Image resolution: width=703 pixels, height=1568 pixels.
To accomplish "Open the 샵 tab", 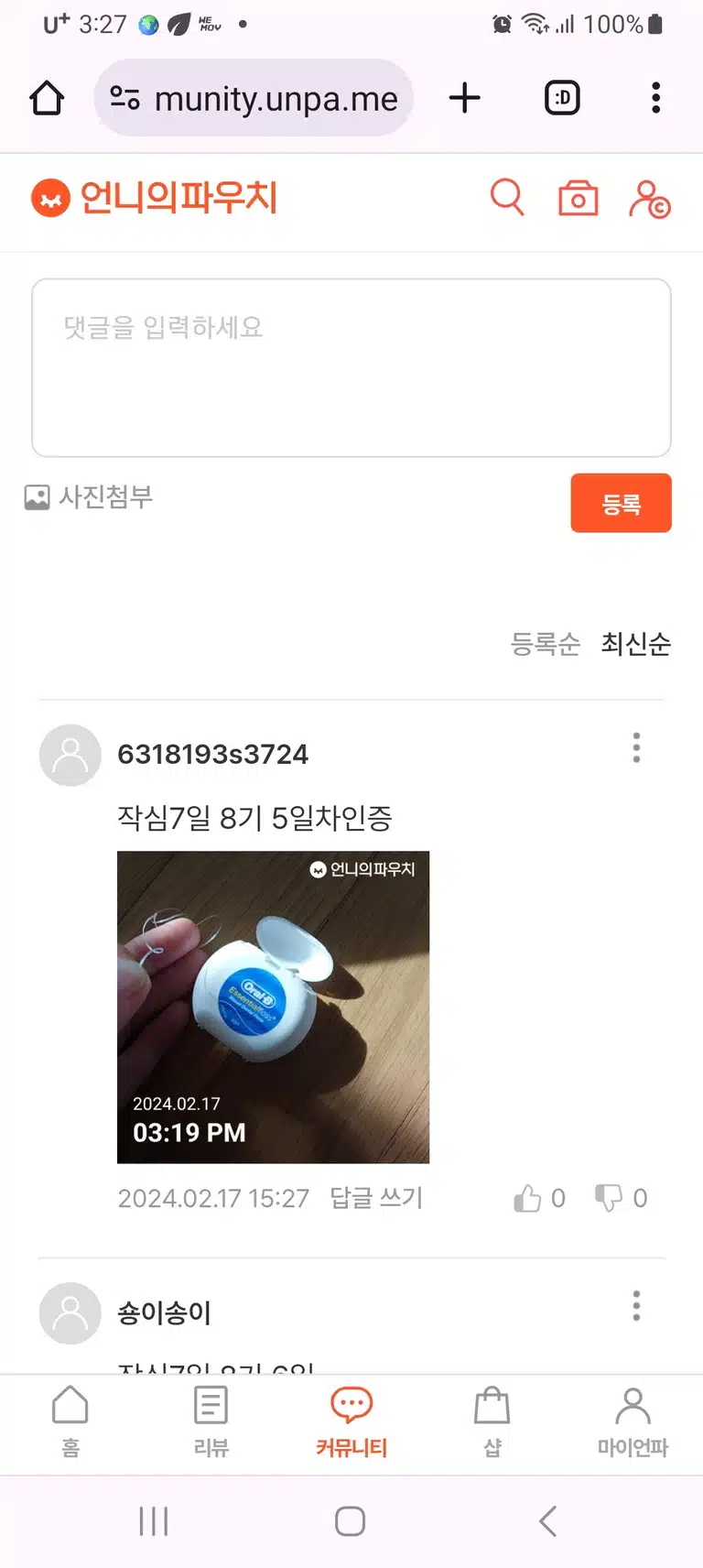I will 492,1423.
